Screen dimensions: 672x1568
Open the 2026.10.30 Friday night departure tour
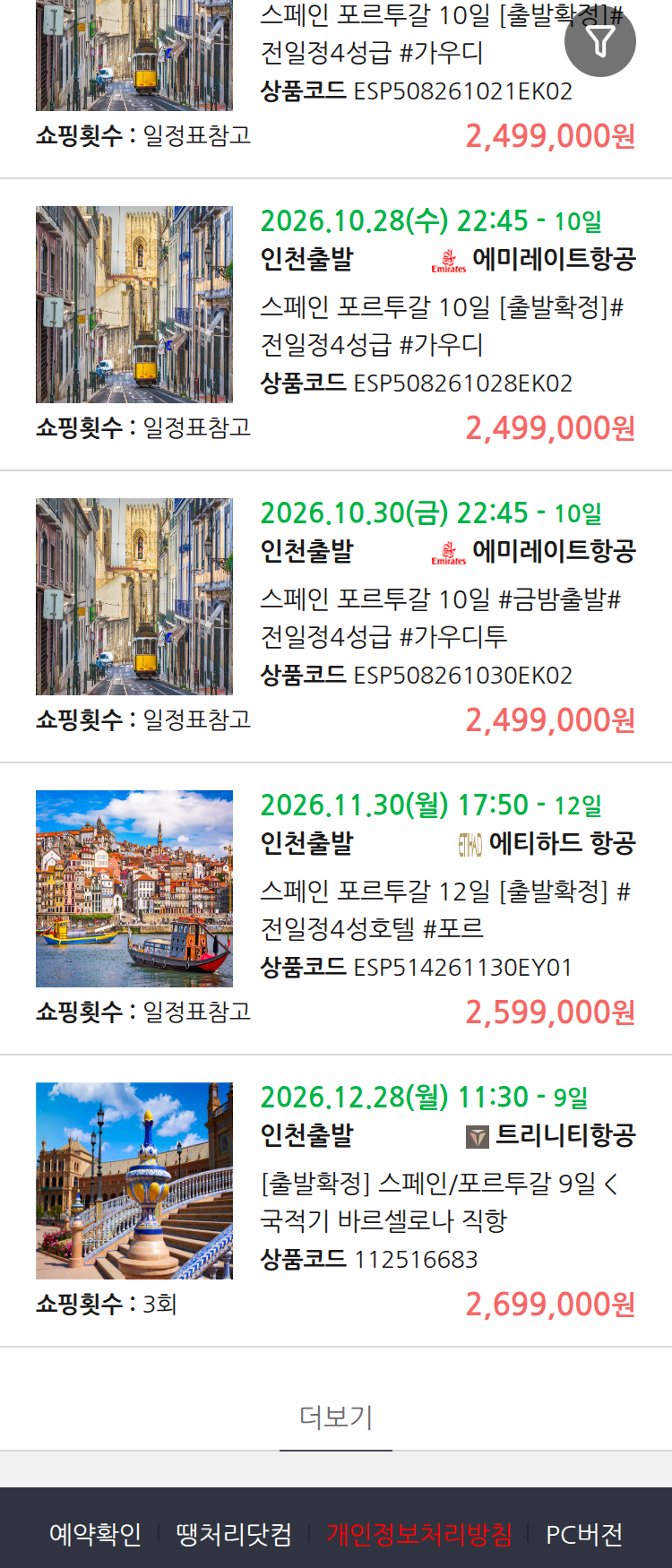(336, 617)
